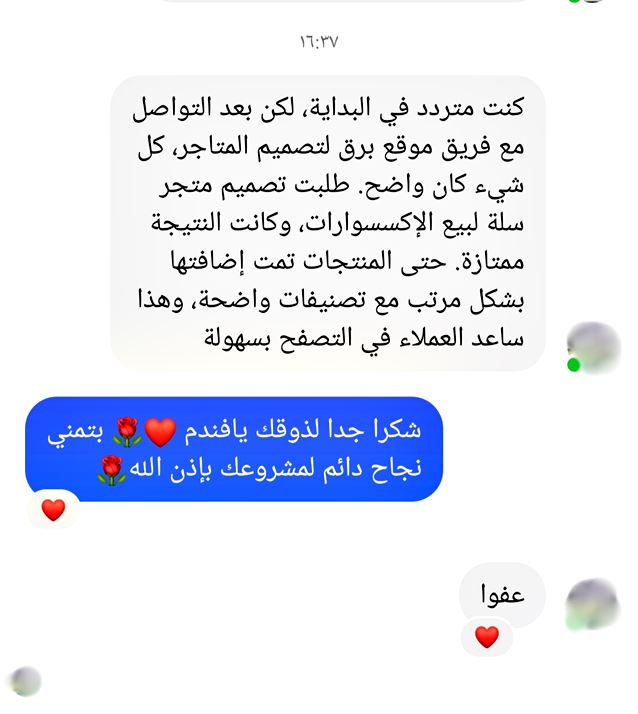
Task: Tap the profile picture beside the عفوا message
Action: 592,604
